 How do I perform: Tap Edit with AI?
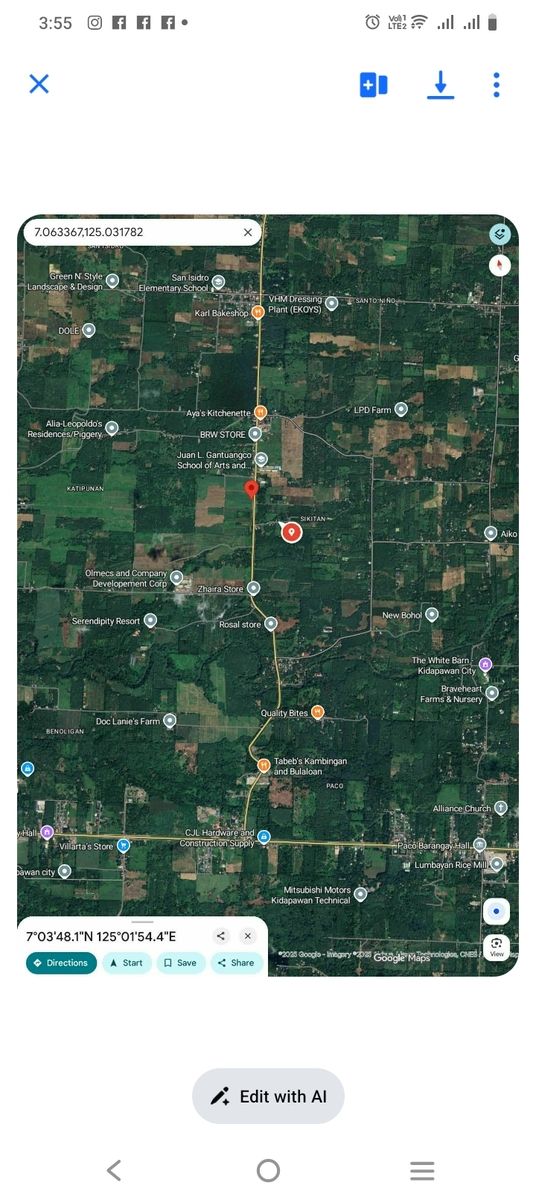[268, 1096]
